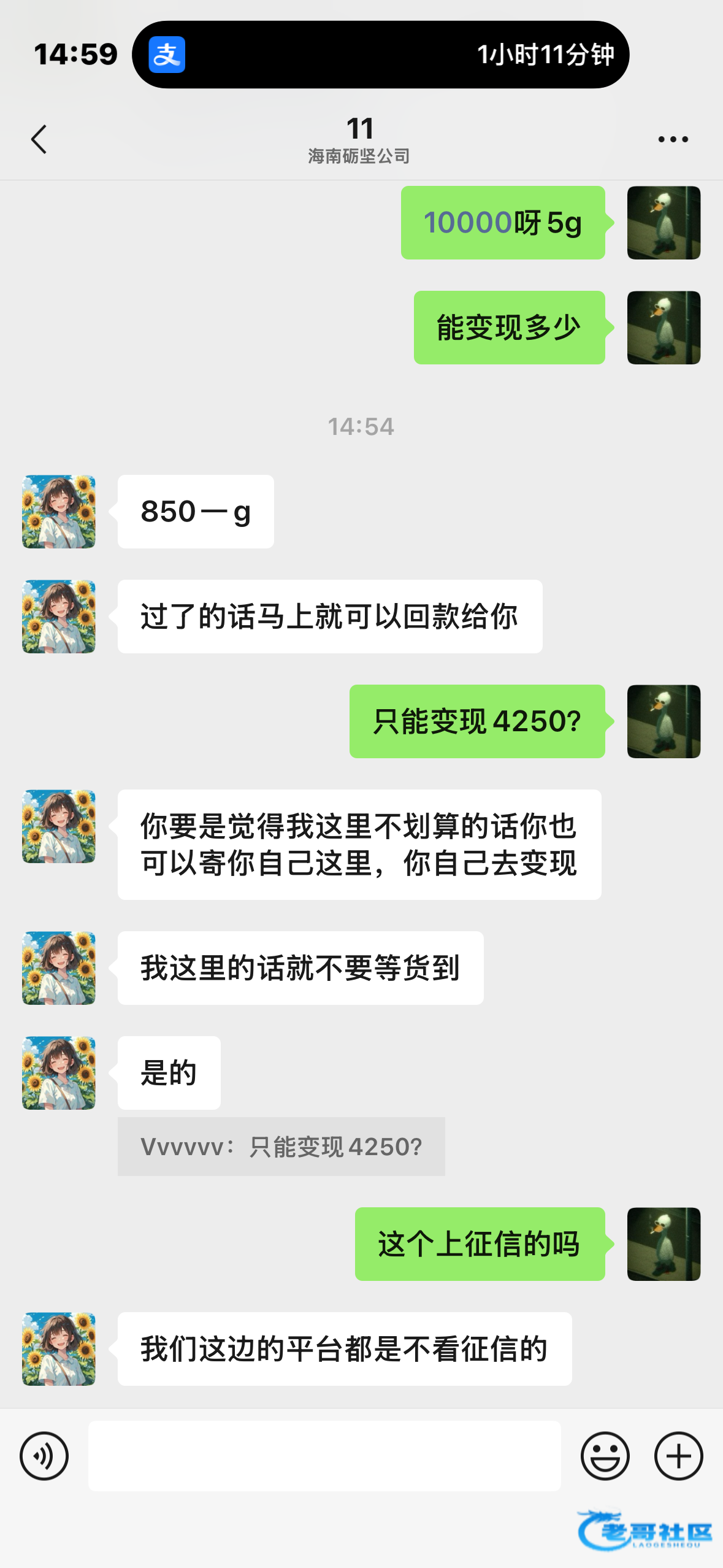Viewport: 723px width, 1568px height.
Task: Focus the message text field
Action: tap(324, 1456)
